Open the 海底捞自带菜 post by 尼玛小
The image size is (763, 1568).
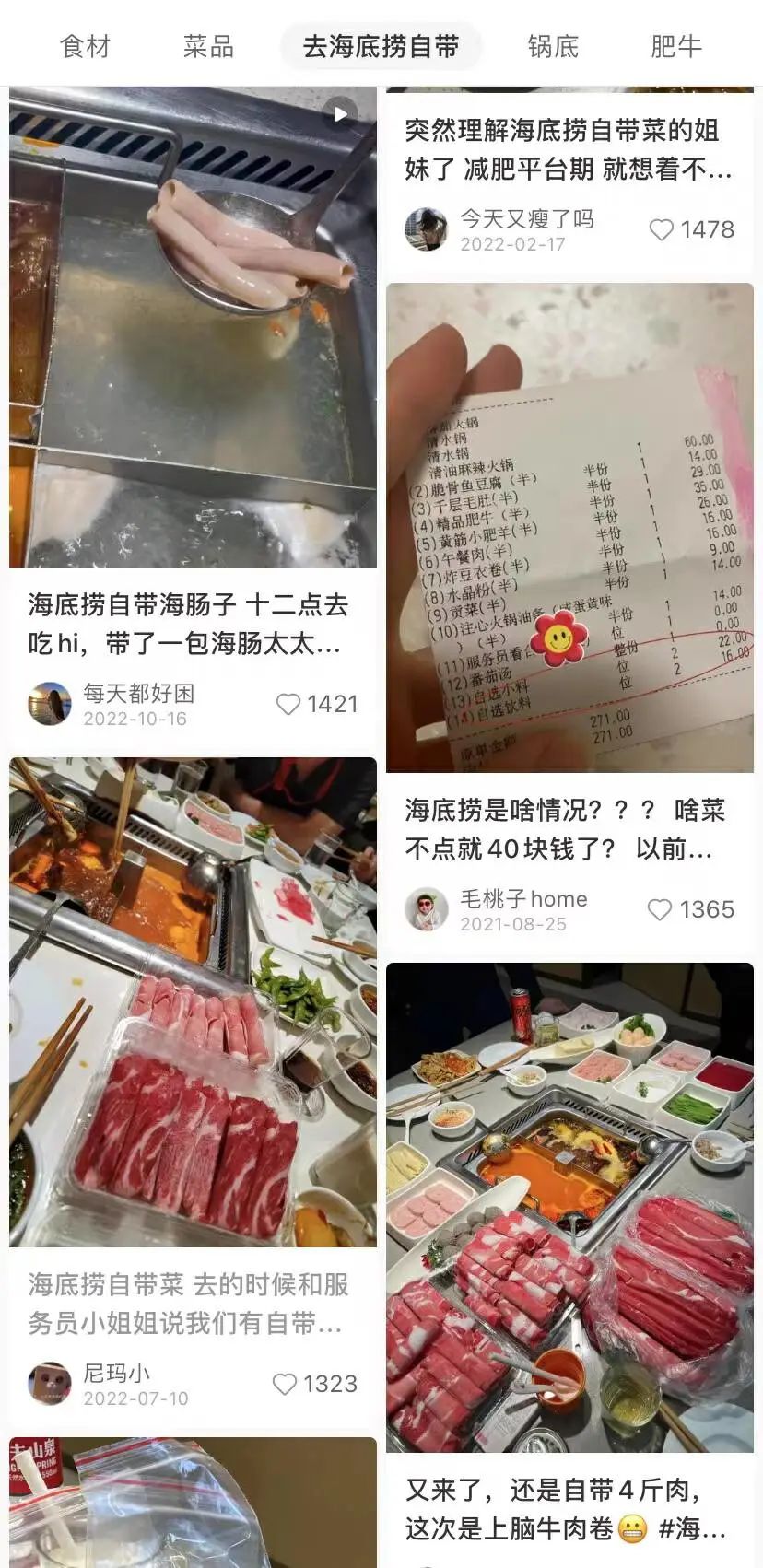(193, 1001)
